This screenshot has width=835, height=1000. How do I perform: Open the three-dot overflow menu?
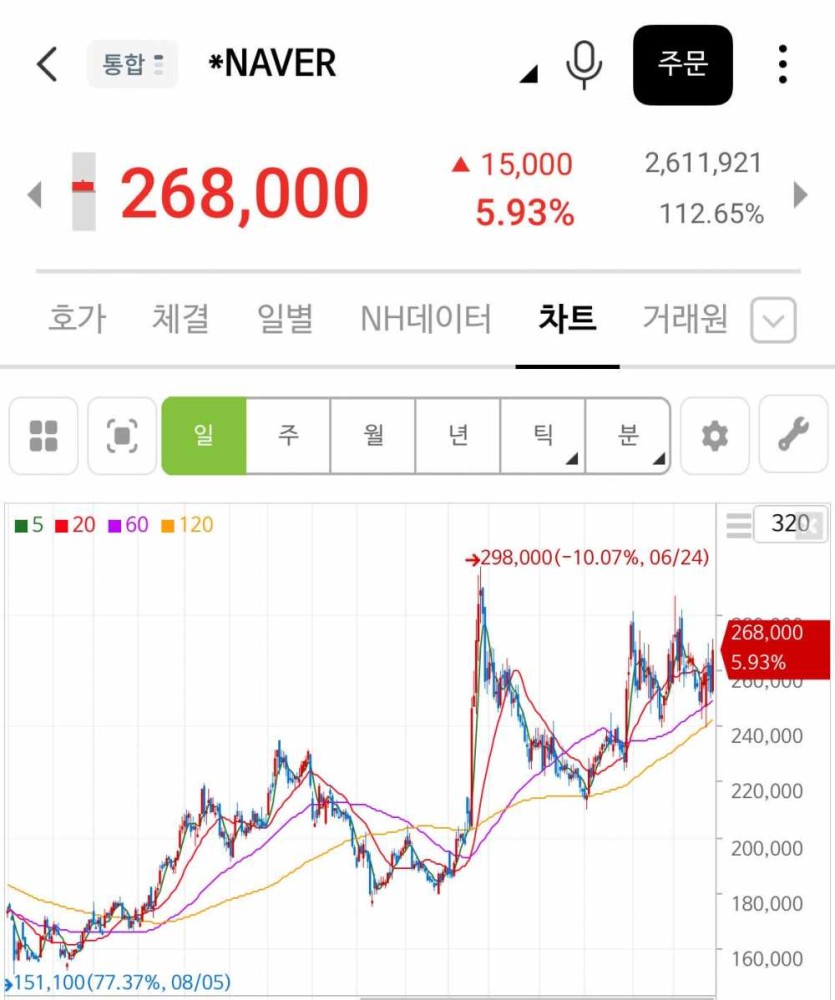(x=783, y=65)
